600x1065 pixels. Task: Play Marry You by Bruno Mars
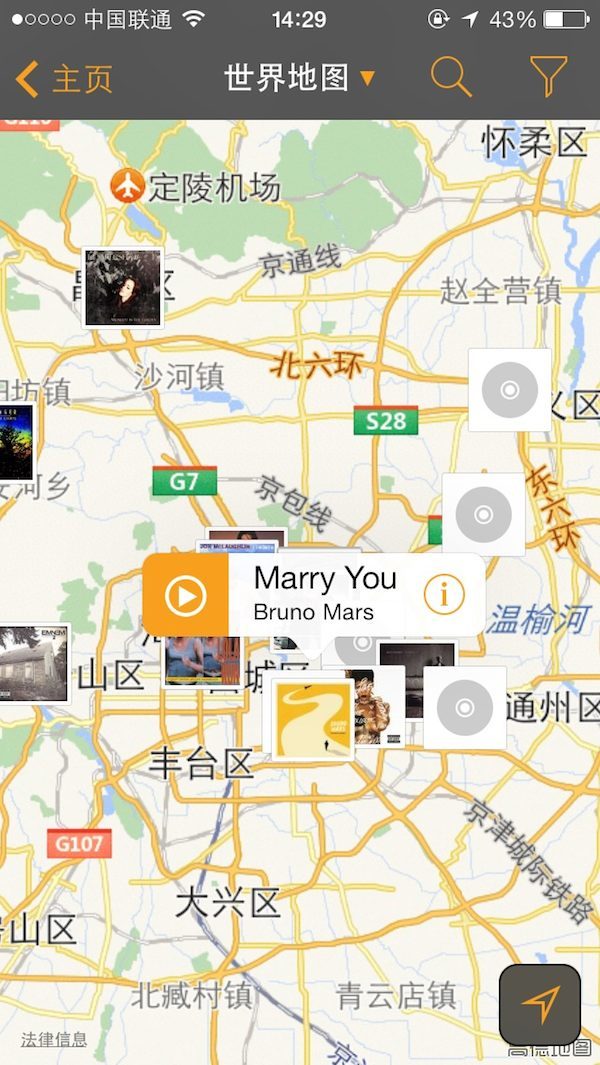[x=186, y=596]
